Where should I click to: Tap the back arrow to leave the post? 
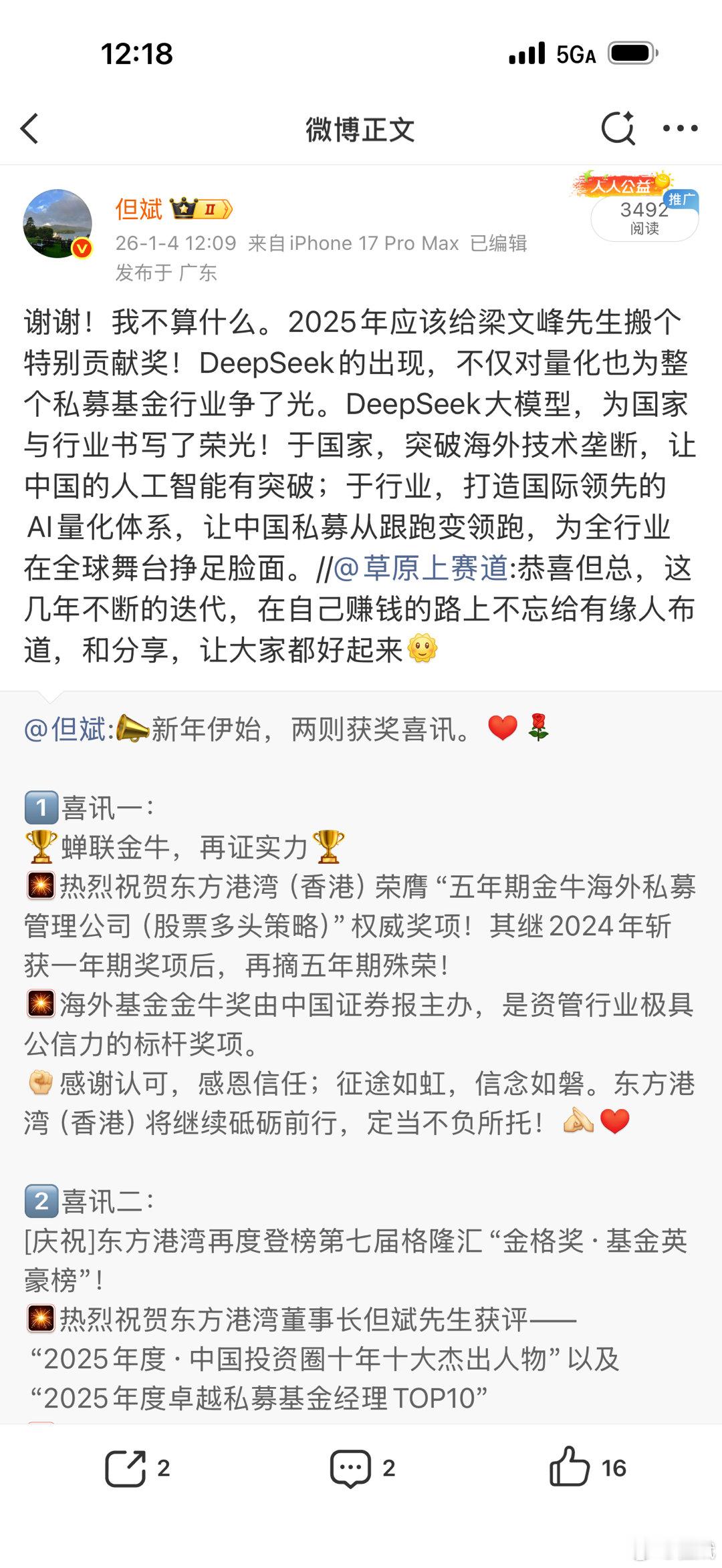[x=30, y=127]
